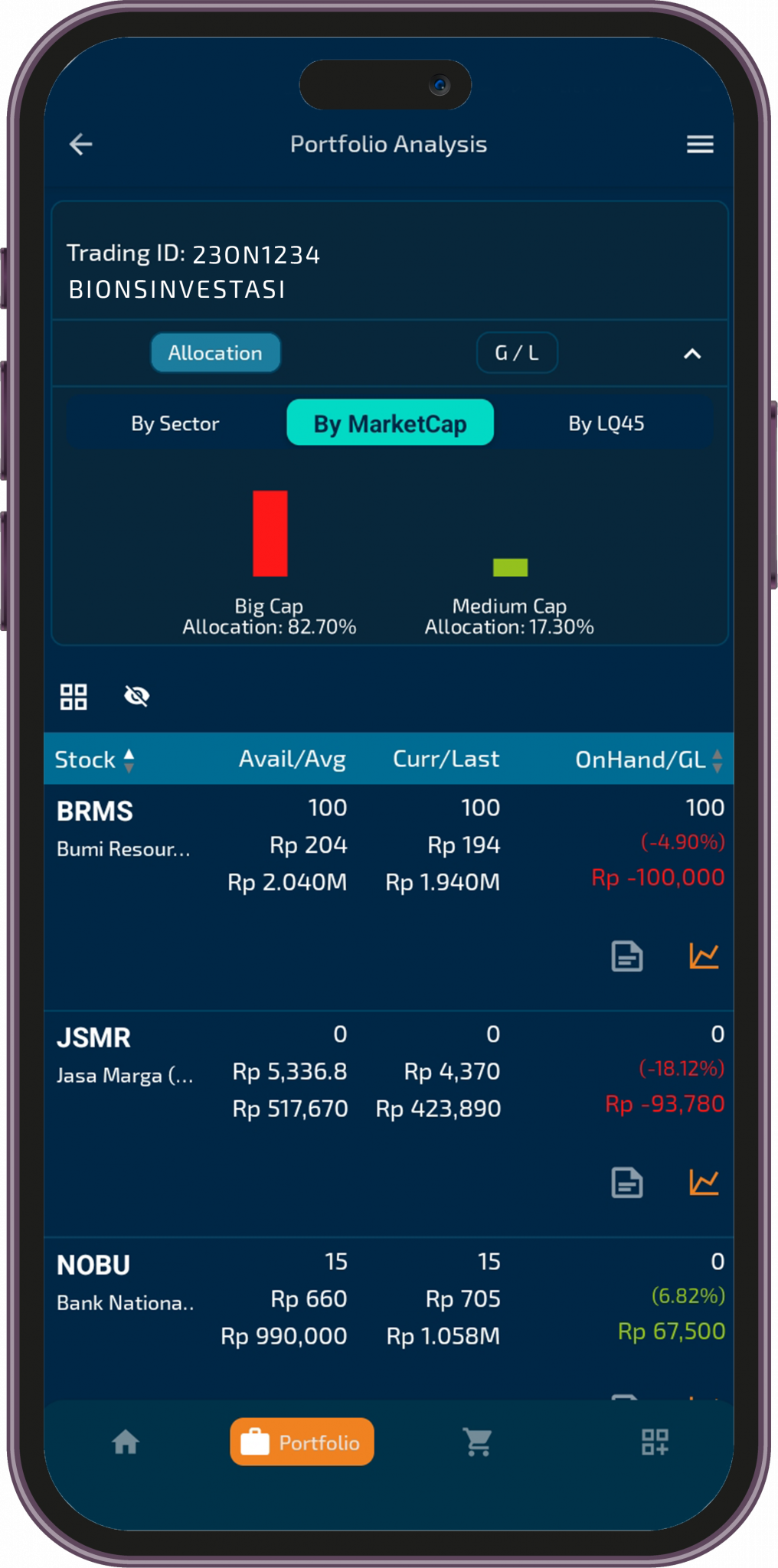The image size is (778, 1568).
Task: Open the more widgets tab
Action: click(x=655, y=1442)
